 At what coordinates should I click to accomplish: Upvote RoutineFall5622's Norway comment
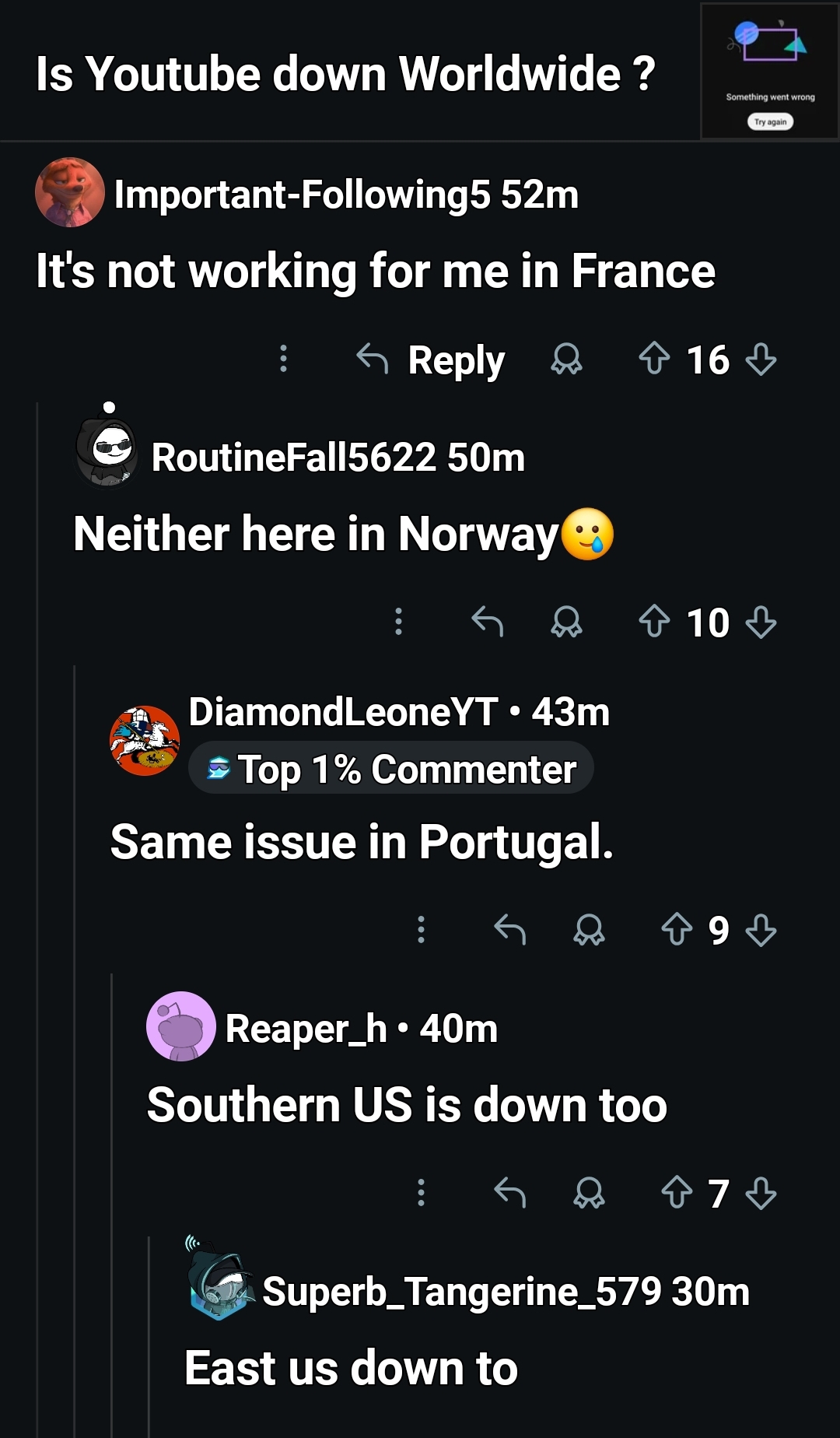tap(654, 622)
